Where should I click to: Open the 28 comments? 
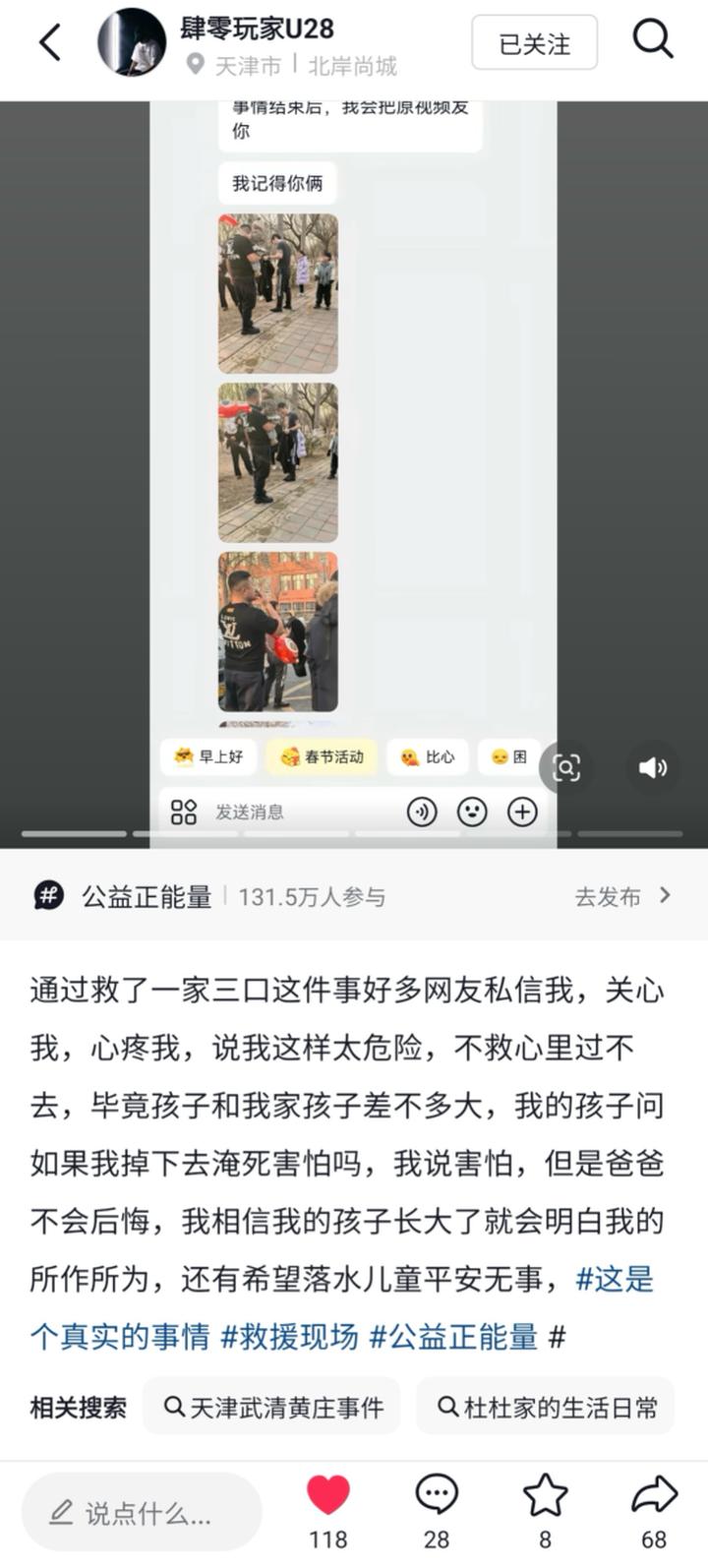[x=437, y=1497]
